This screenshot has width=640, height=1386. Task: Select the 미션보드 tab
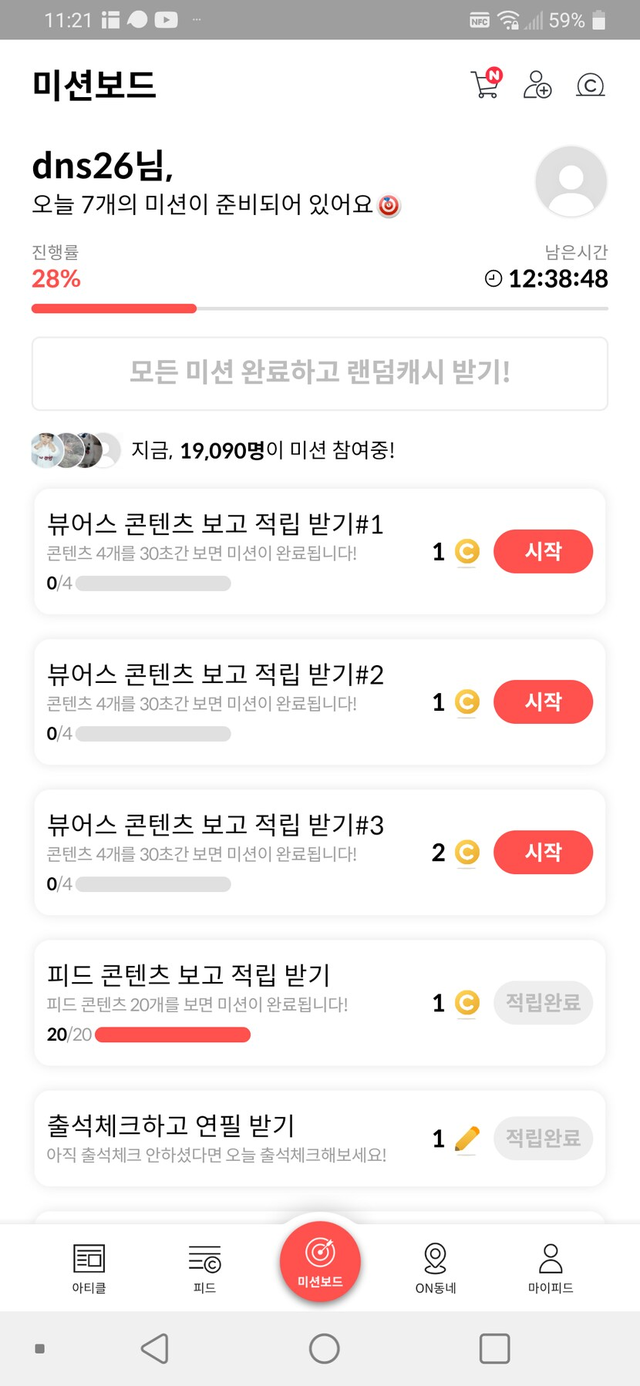click(x=320, y=1262)
